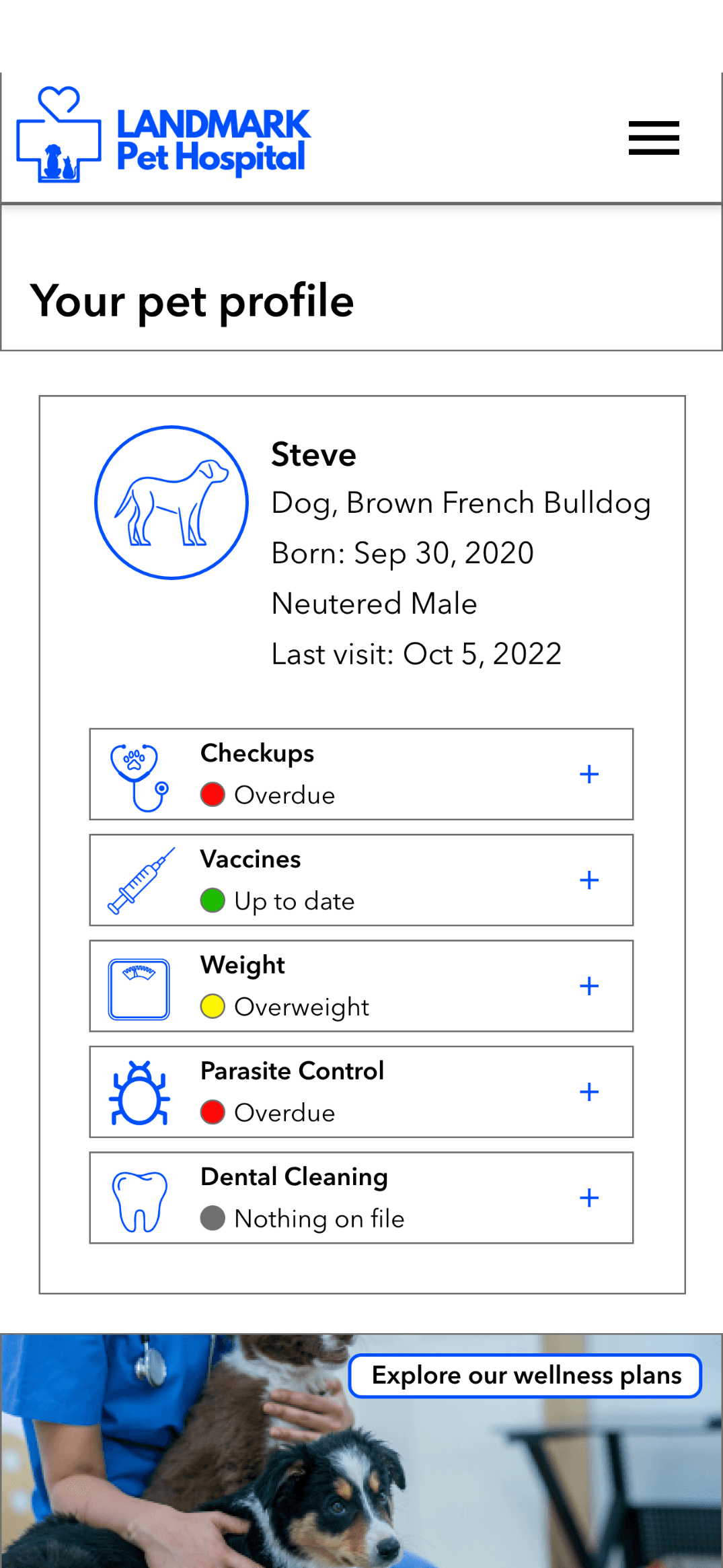This screenshot has width=723, height=1568.
Task: Click the yellow Overweight status dot
Action: click(214, 1007)
